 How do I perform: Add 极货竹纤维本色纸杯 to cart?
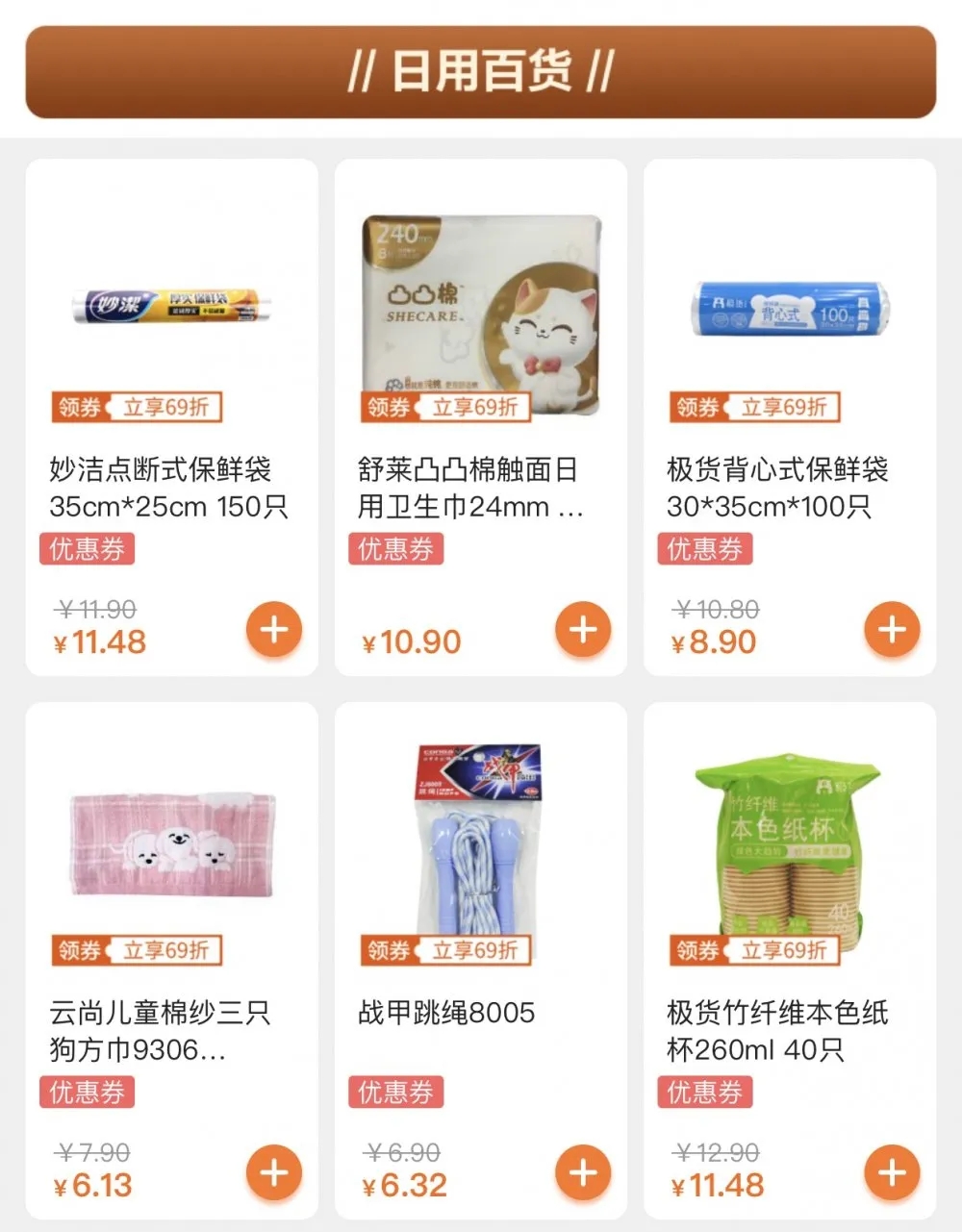[x=892, y=1172]
